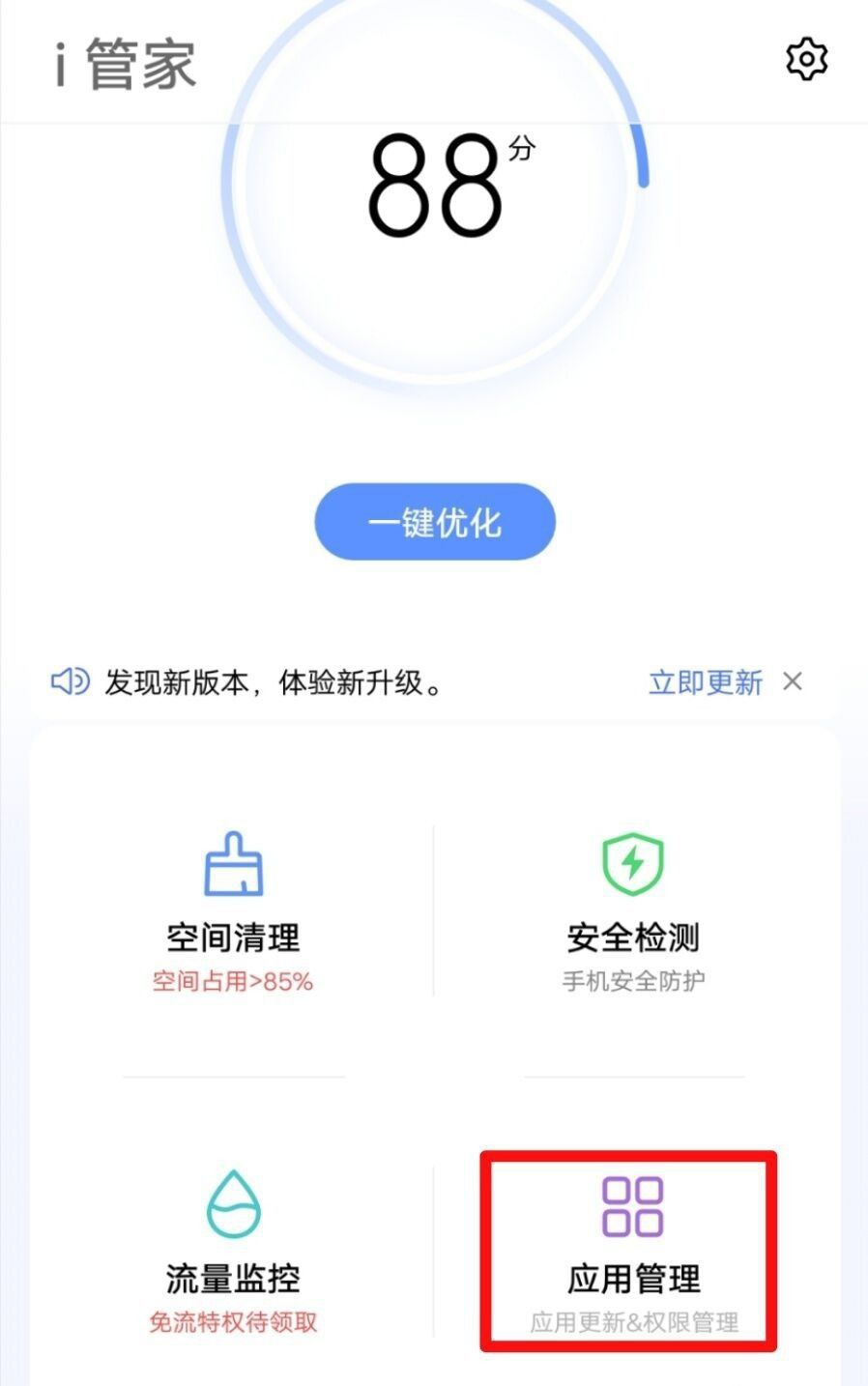Open 安全检测 security check
Screen dimensions: 868x1386
click(x=633, y=910)
